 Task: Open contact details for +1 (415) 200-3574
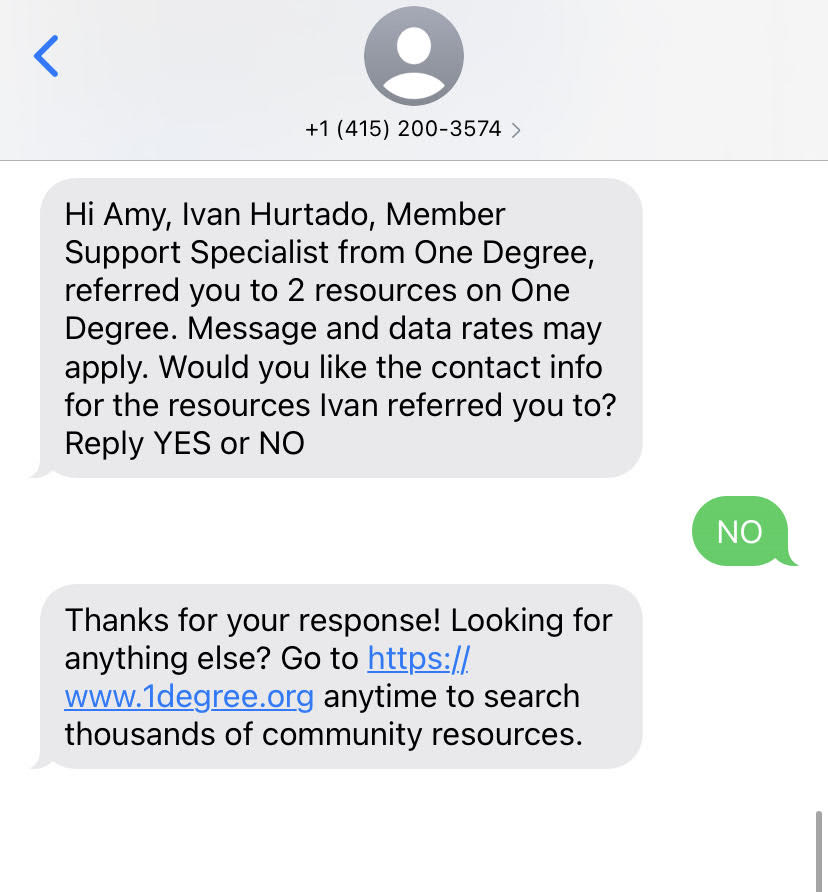[x=413, y=129]
